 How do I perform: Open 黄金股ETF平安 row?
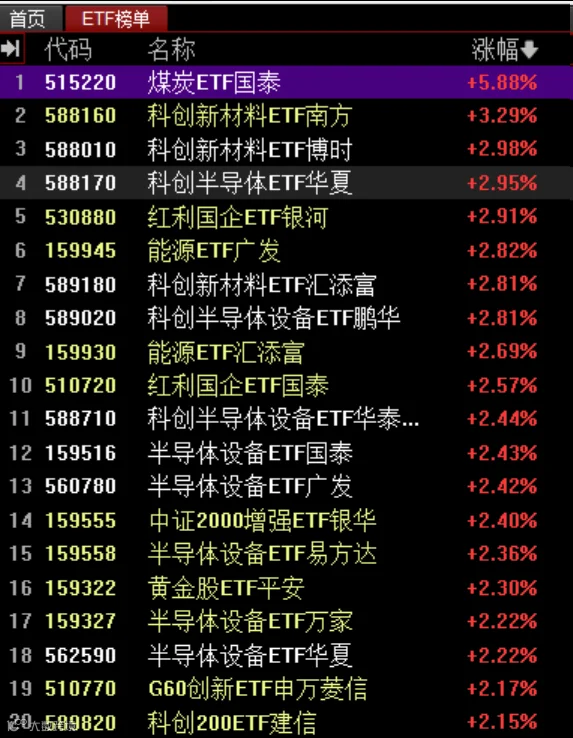tap(286, 587)
